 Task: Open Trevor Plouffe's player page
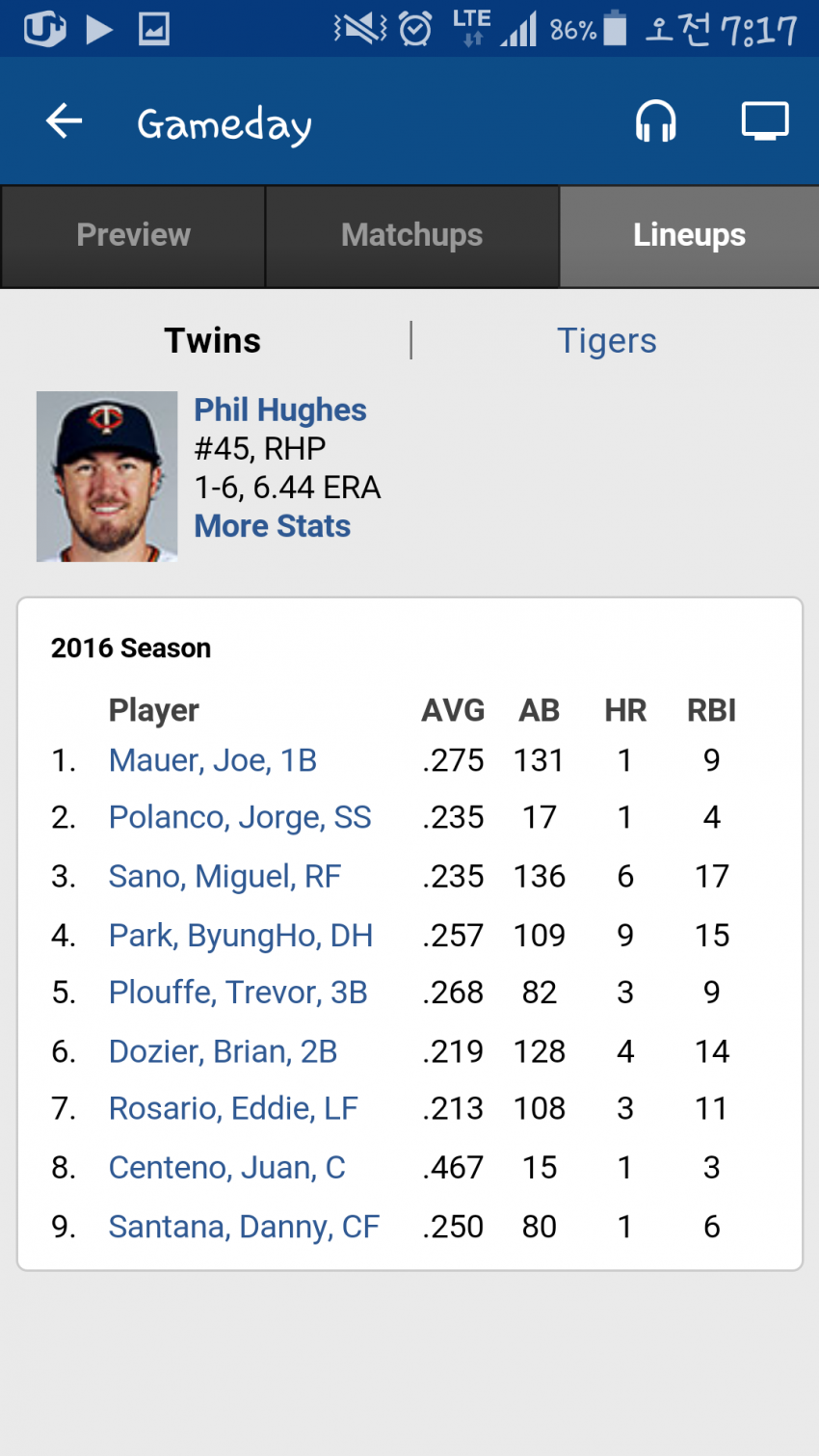click(x=238, y=993)
